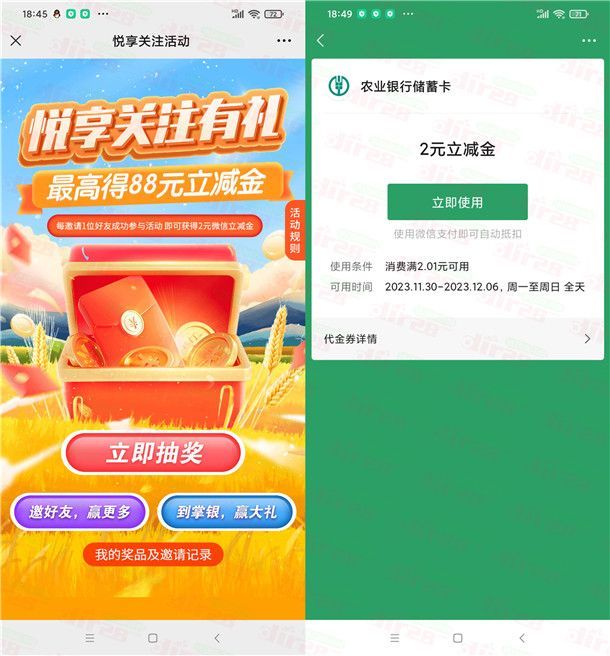
Task: Tap 立即抽奖 to draw a prize
Action: click(x=153, y=453)
